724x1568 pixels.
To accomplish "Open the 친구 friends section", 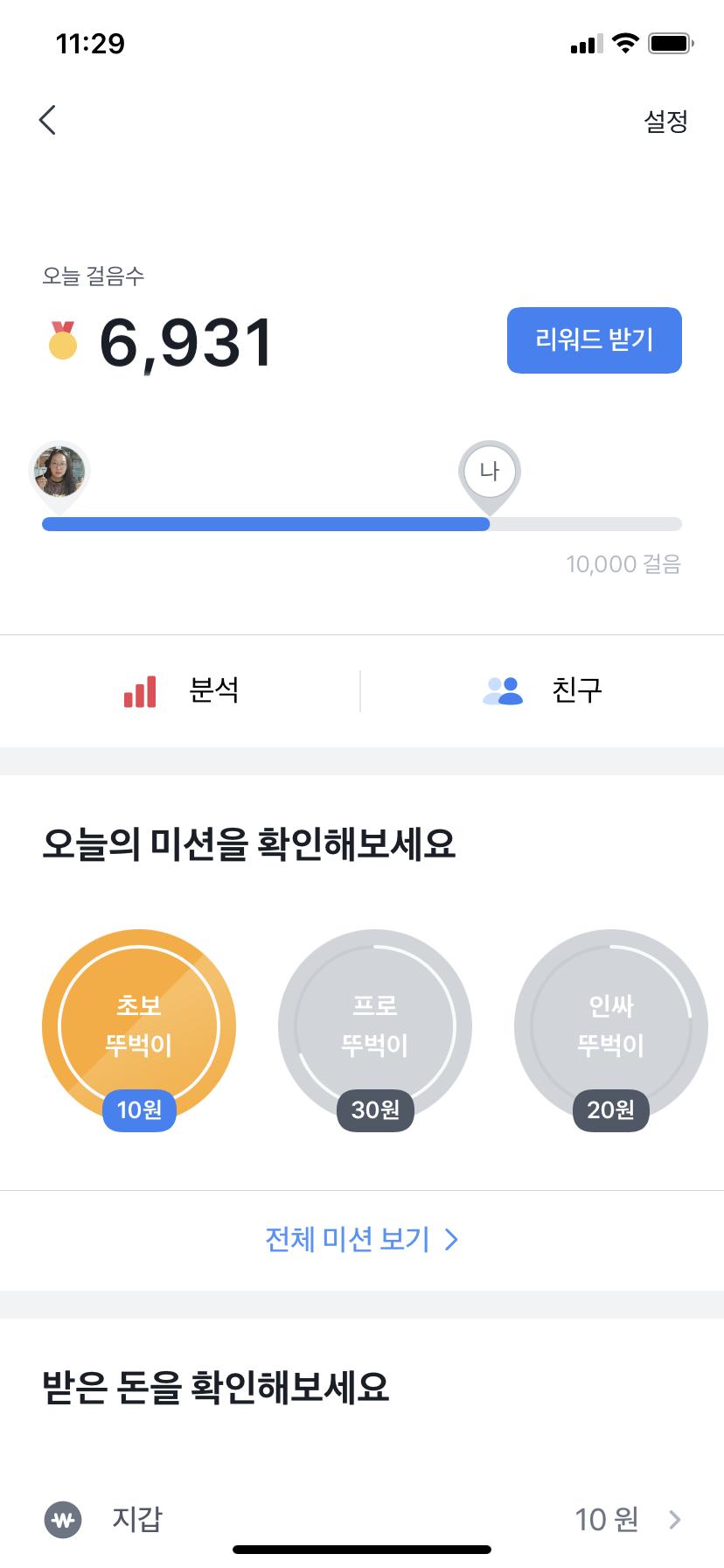I will (542, 691).
